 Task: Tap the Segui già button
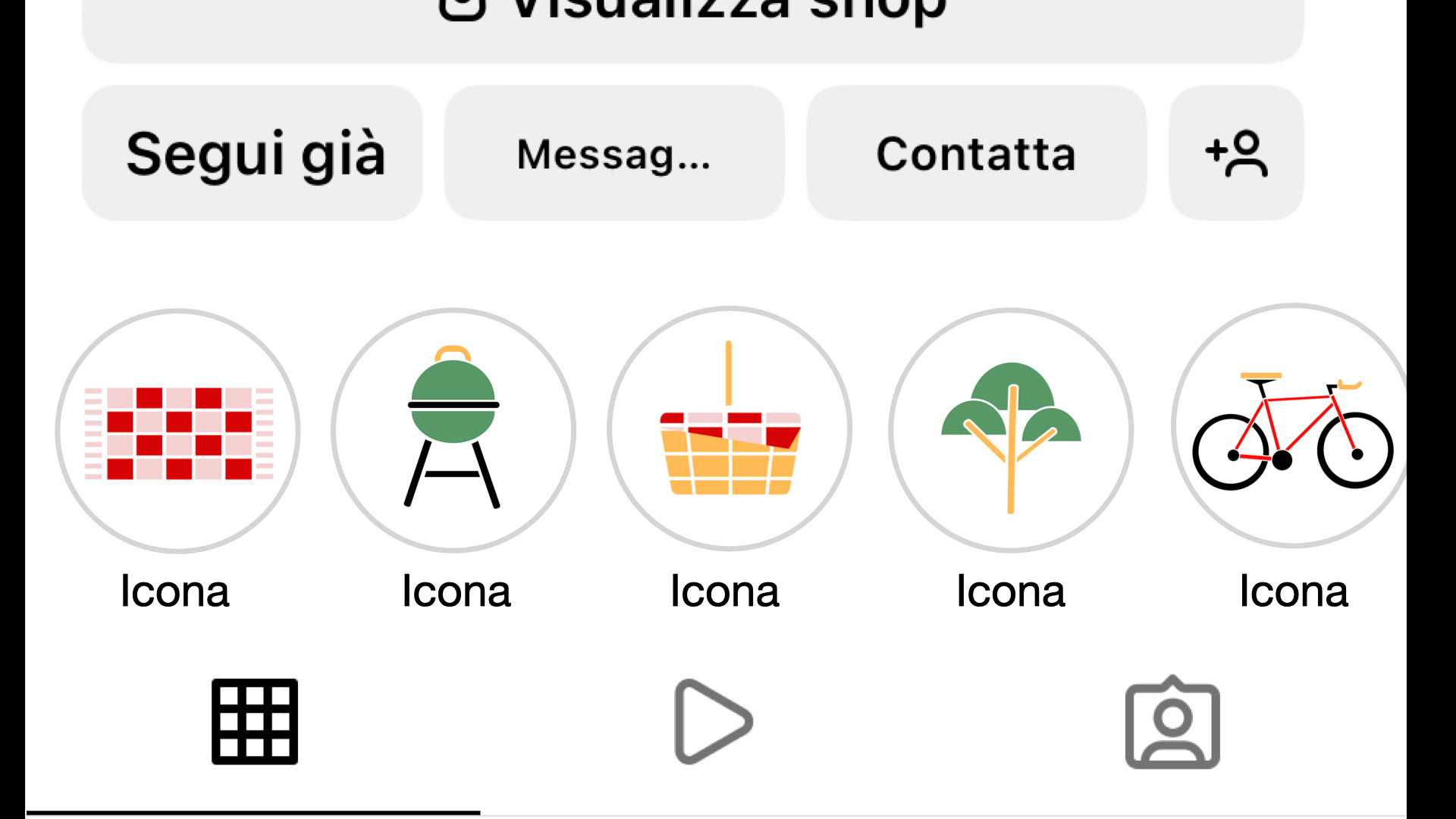point(253,153)
